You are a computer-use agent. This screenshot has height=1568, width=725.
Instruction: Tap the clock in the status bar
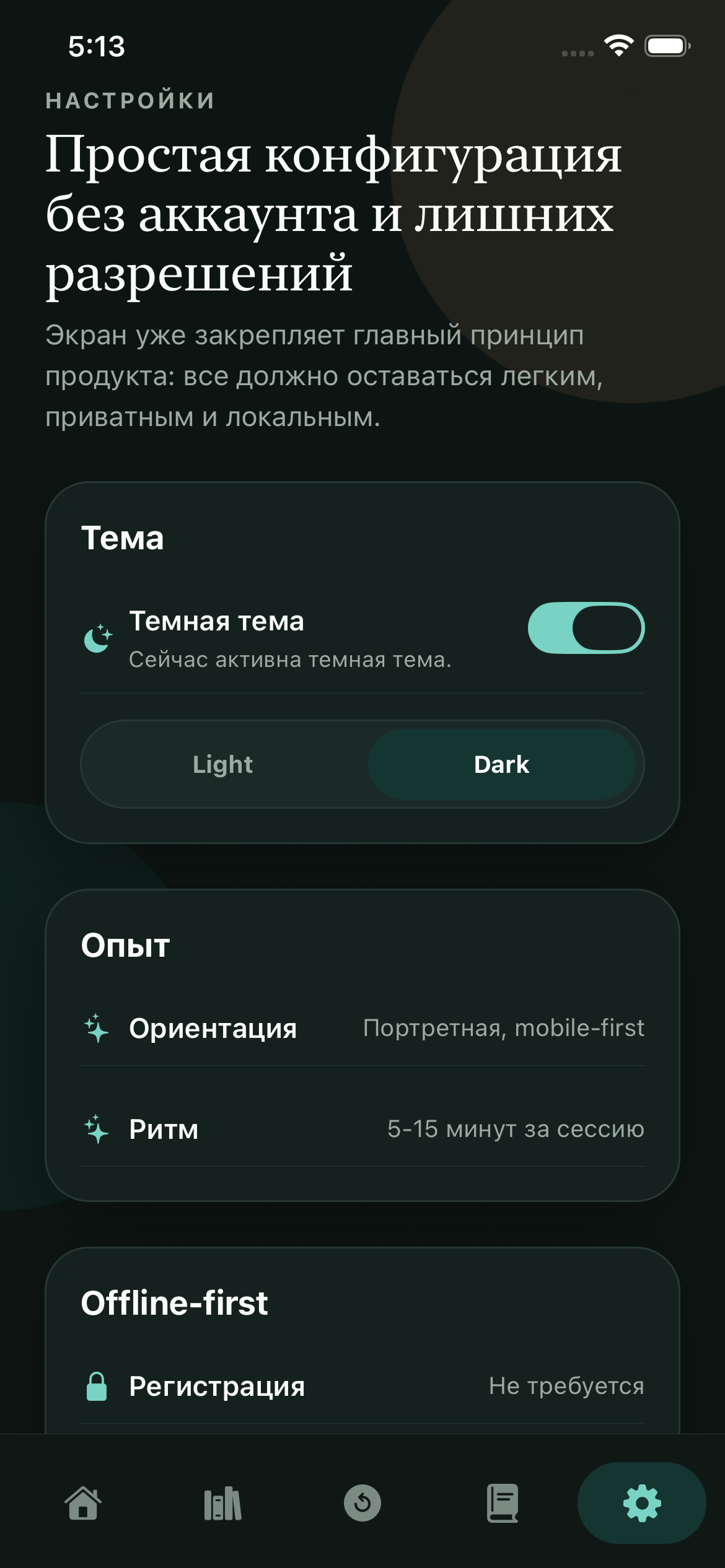click(x=96, y=46)
